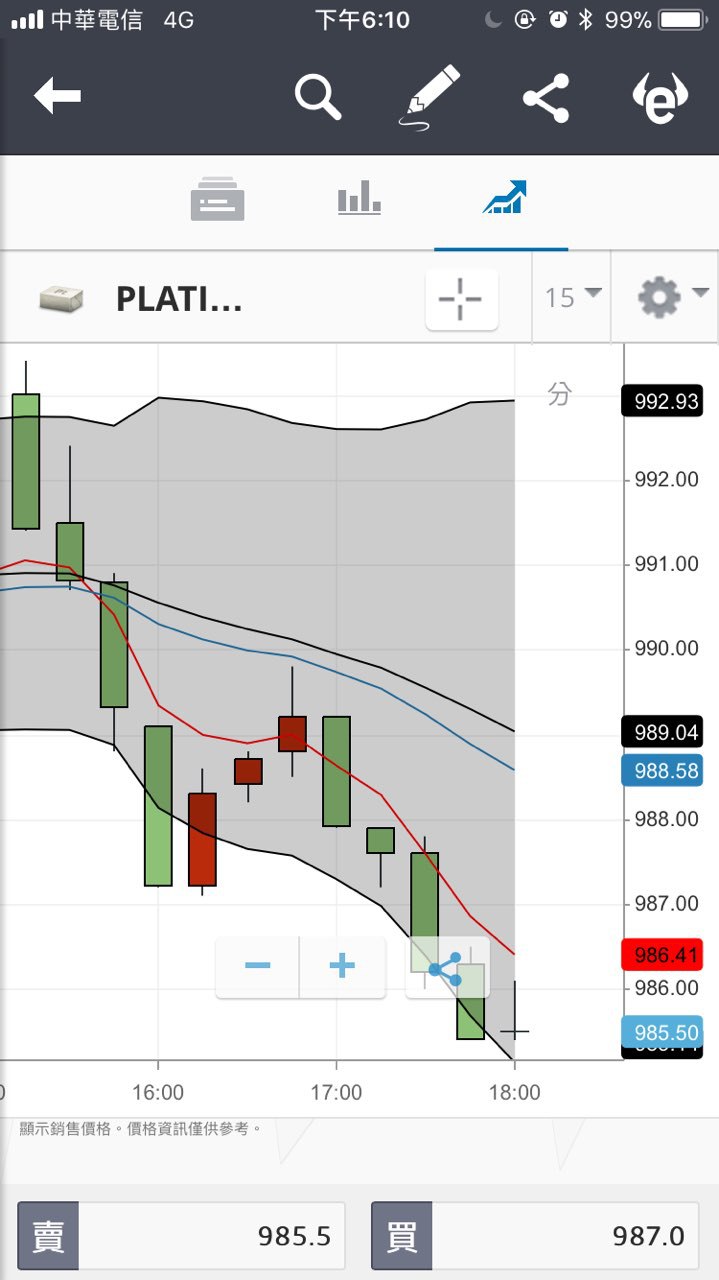The image size is (719, 1280).
Task: Zoom in the chart with plus
Action: 342,966
